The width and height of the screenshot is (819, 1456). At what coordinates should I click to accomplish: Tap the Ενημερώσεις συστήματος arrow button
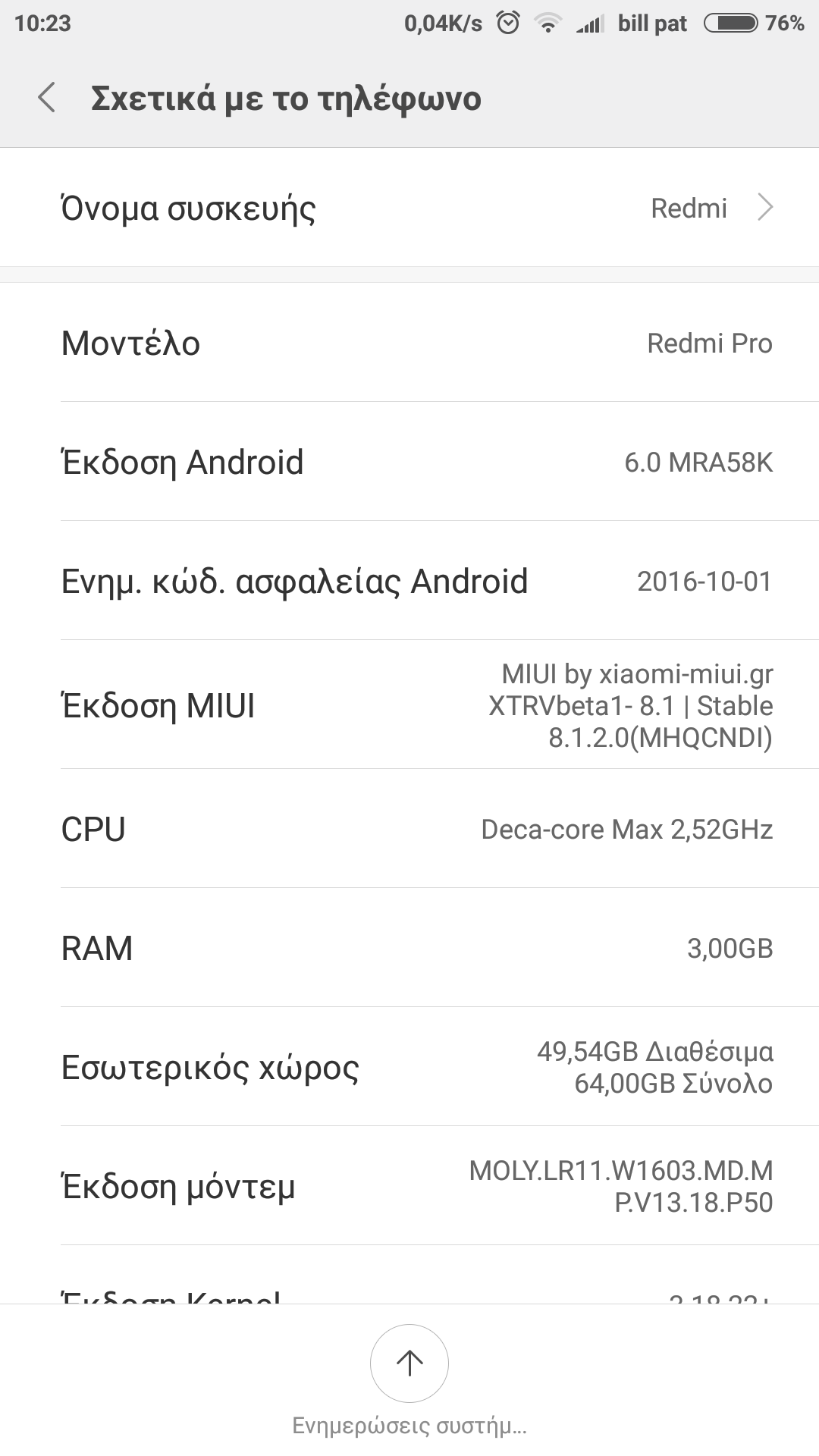(x=409, y=1363)
